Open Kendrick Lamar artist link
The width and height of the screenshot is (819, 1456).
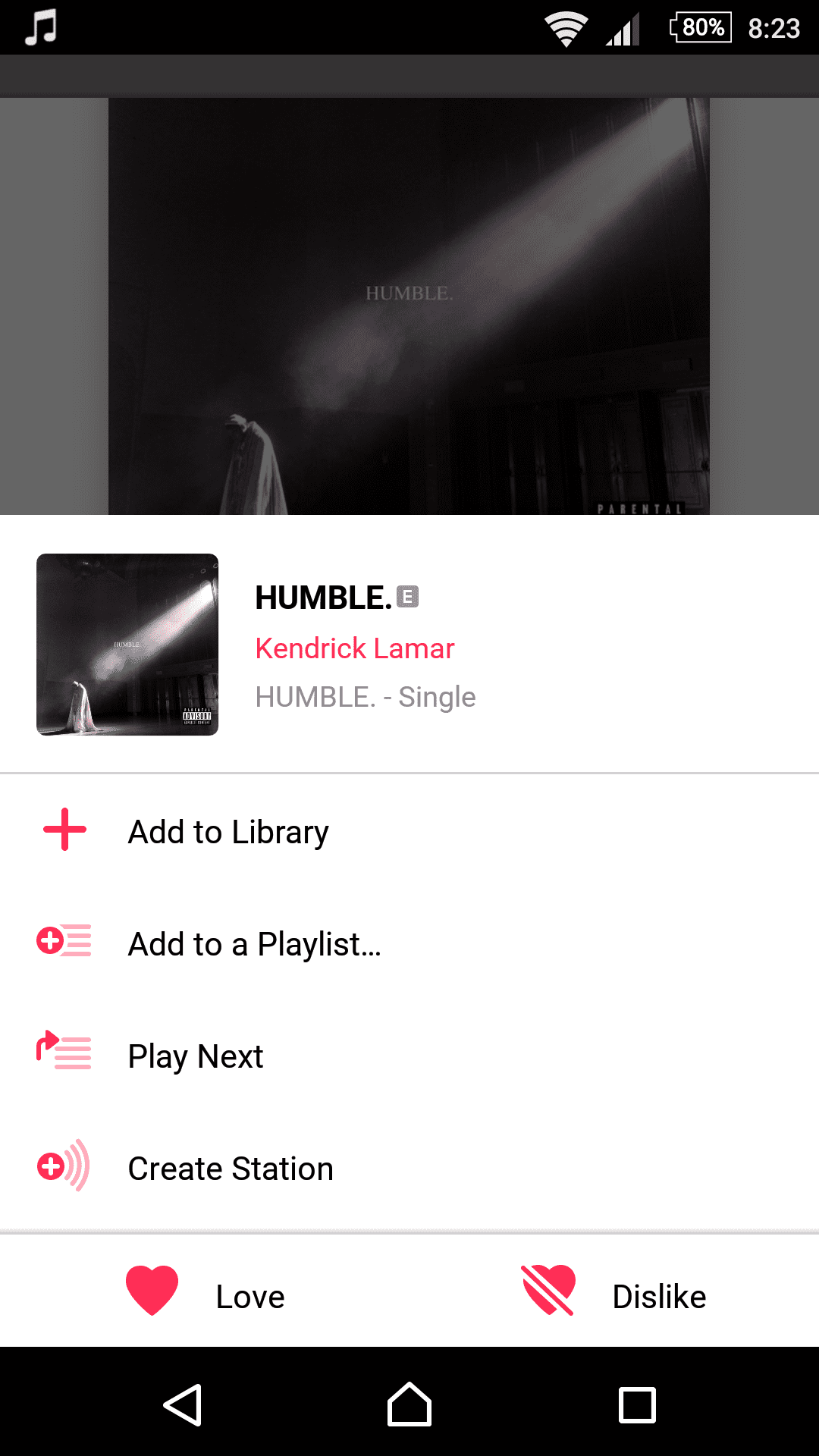355,648
